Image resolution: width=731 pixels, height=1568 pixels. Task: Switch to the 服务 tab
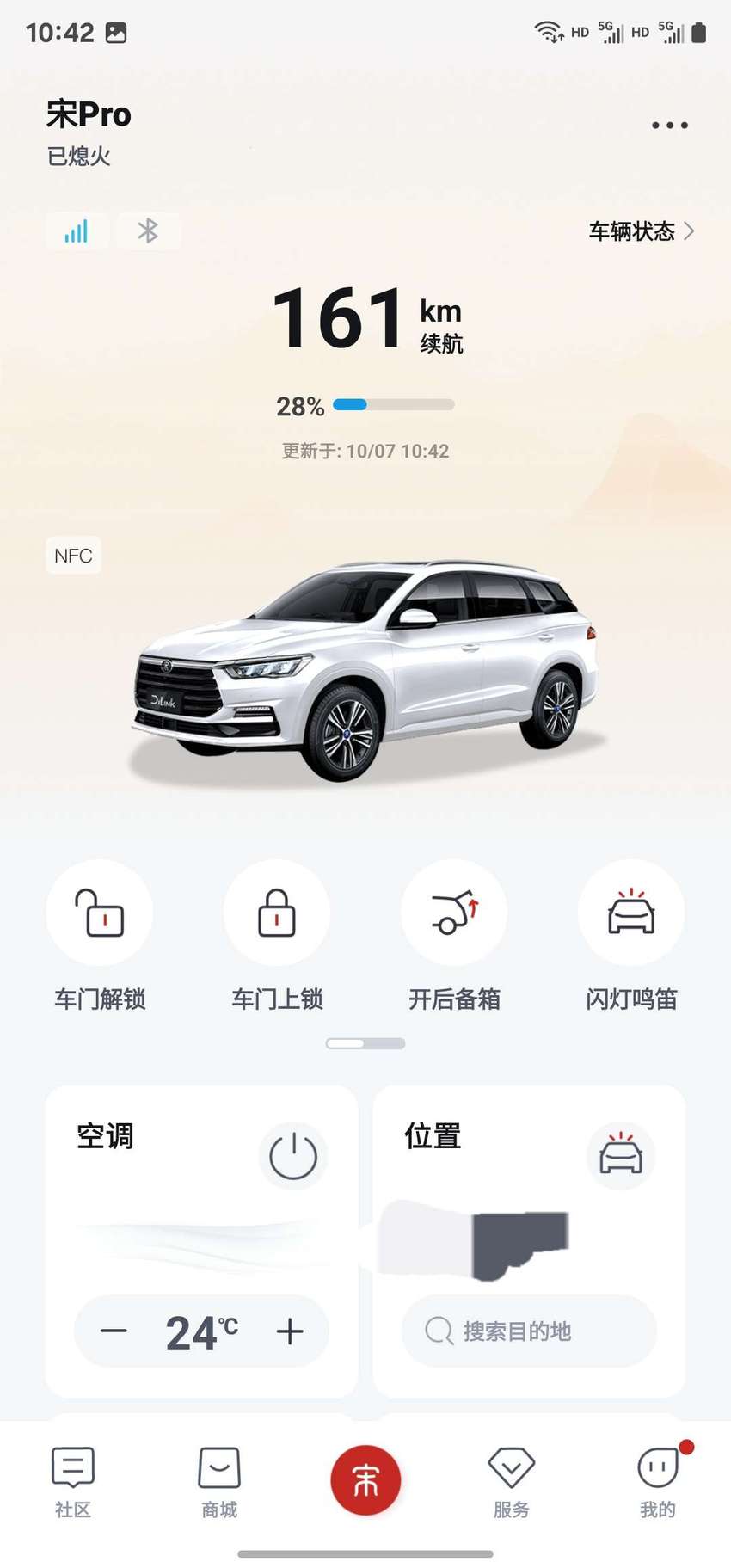512,1482
